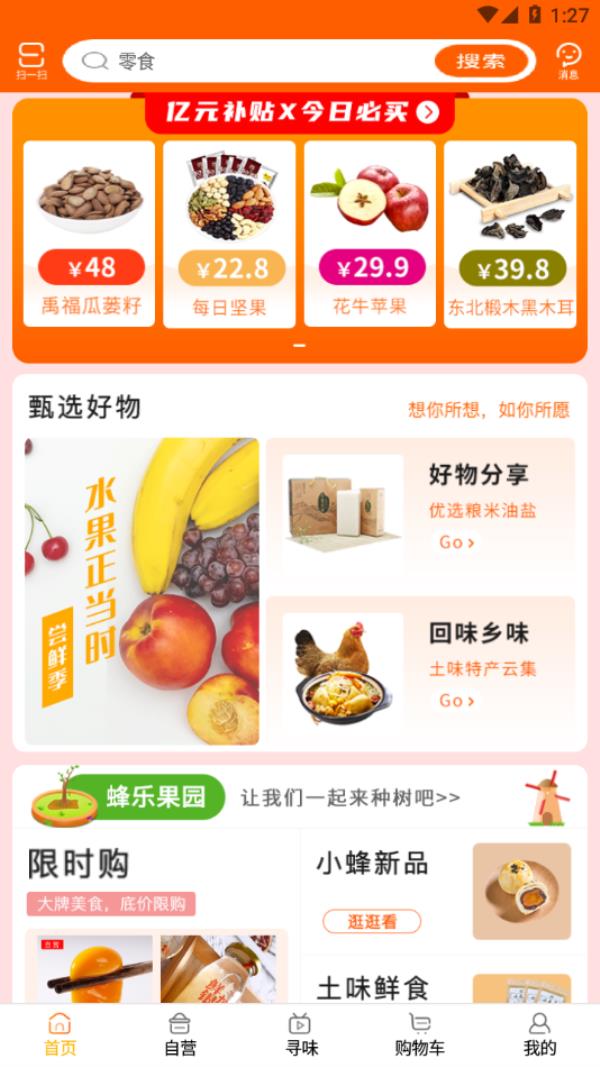Tap the 搜索 button
This screenshot has height=1067, width=600.
480,61
